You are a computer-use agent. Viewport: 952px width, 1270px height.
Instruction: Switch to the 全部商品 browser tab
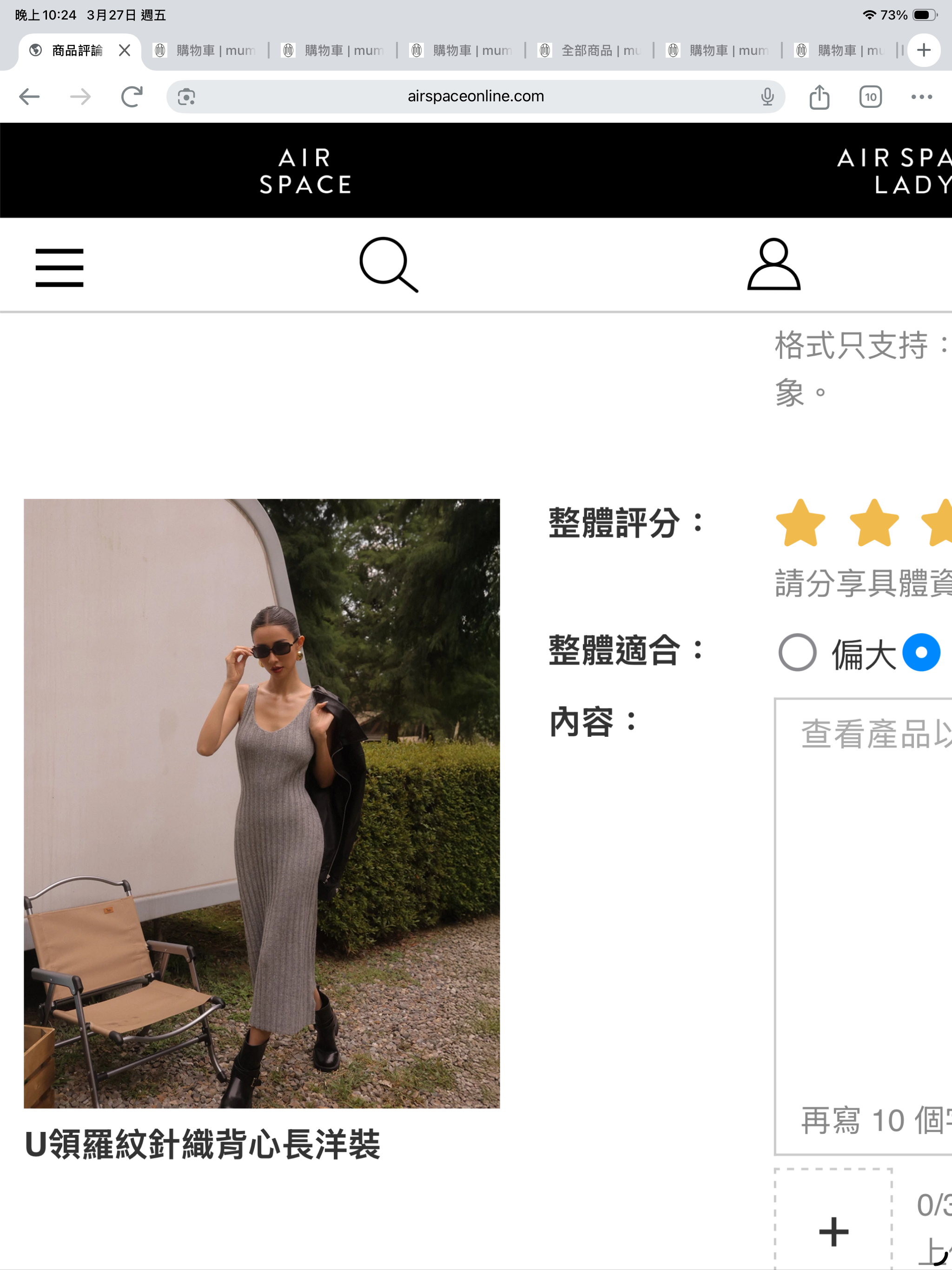tap(589, 51)
